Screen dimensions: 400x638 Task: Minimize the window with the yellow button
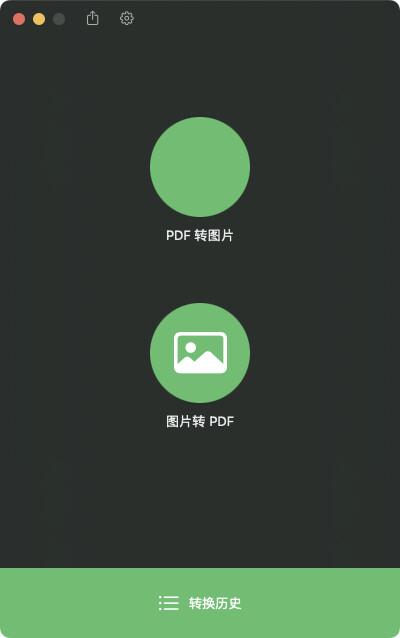[x=39, y=19]
